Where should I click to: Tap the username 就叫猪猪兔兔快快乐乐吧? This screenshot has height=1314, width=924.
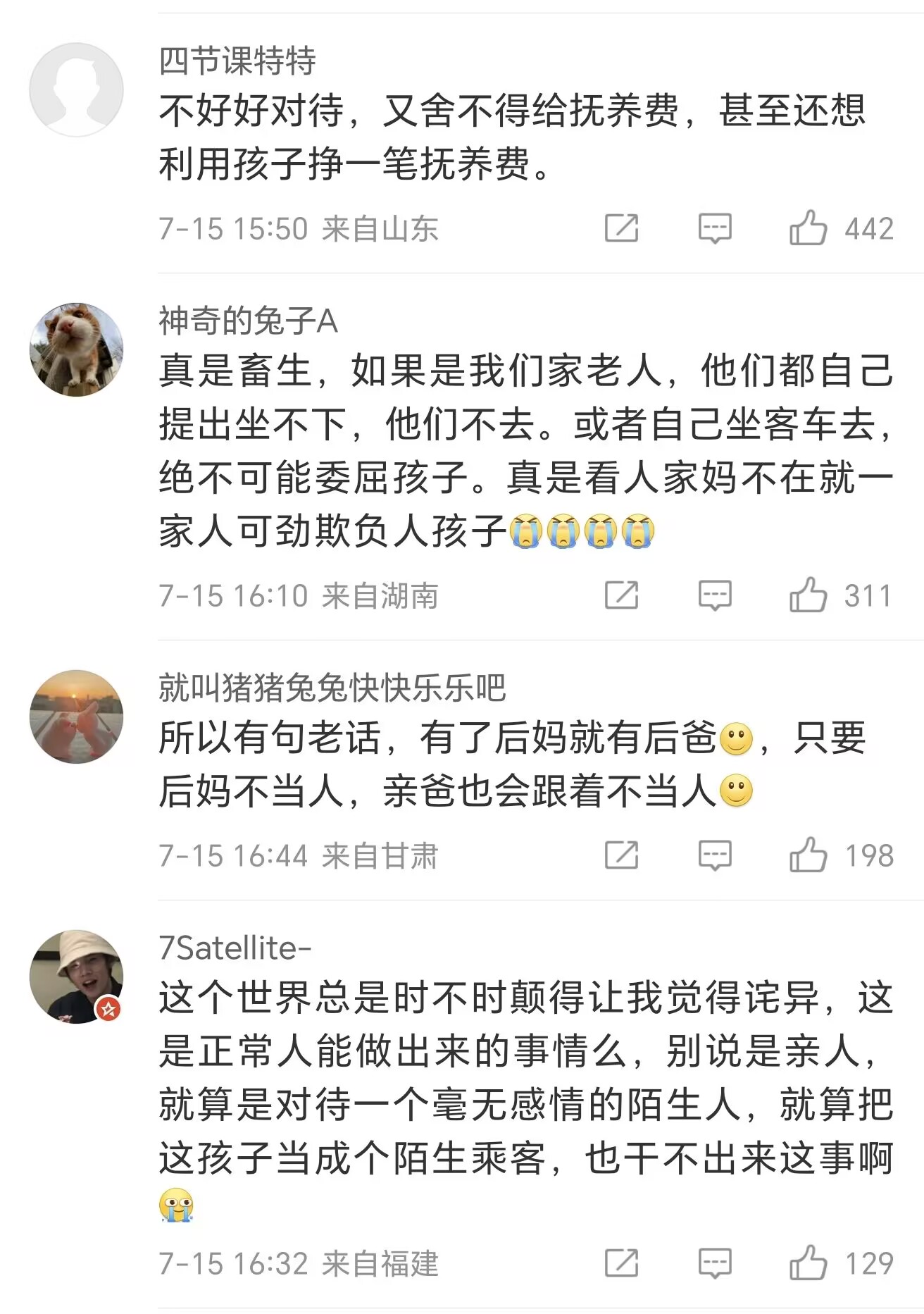tap(332, 688)
